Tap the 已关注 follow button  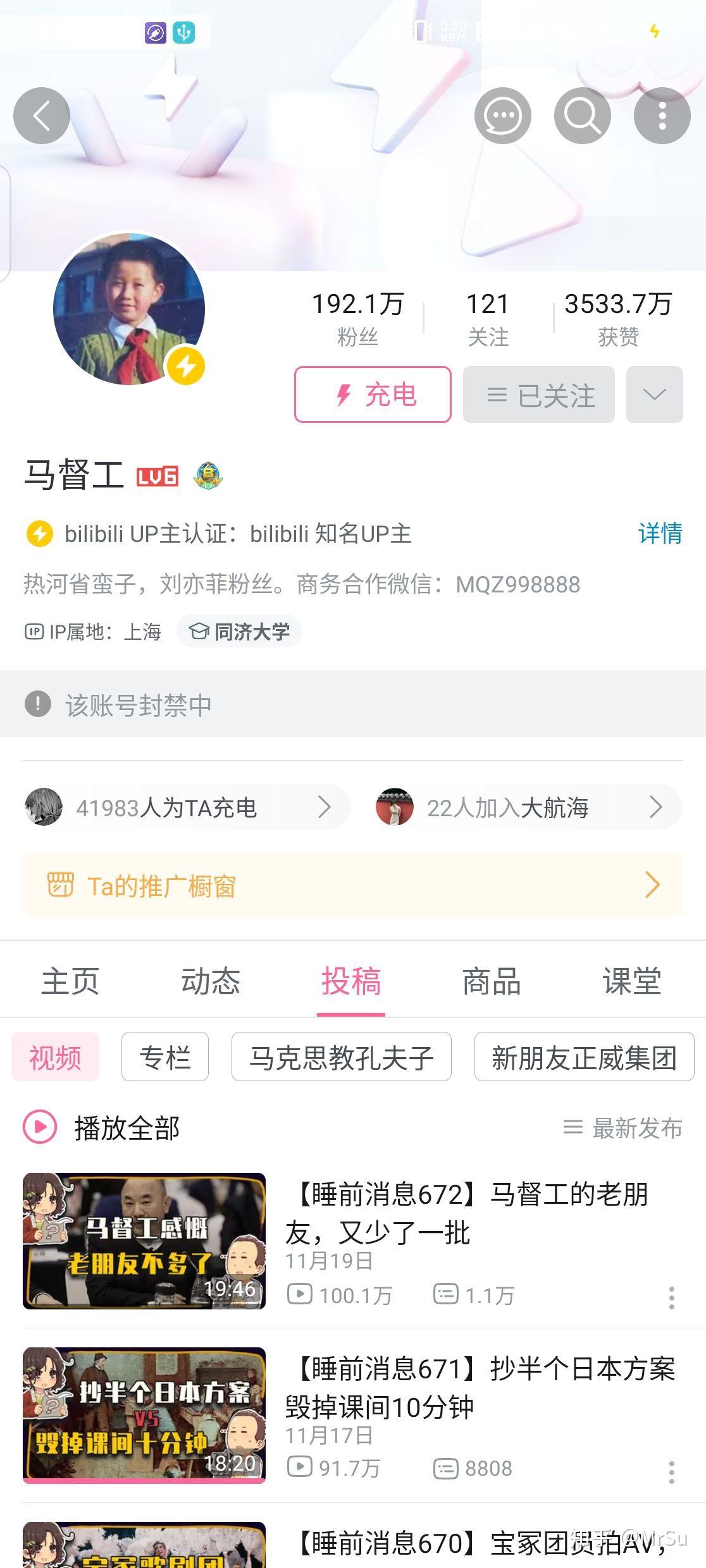(x=539, y=395)
